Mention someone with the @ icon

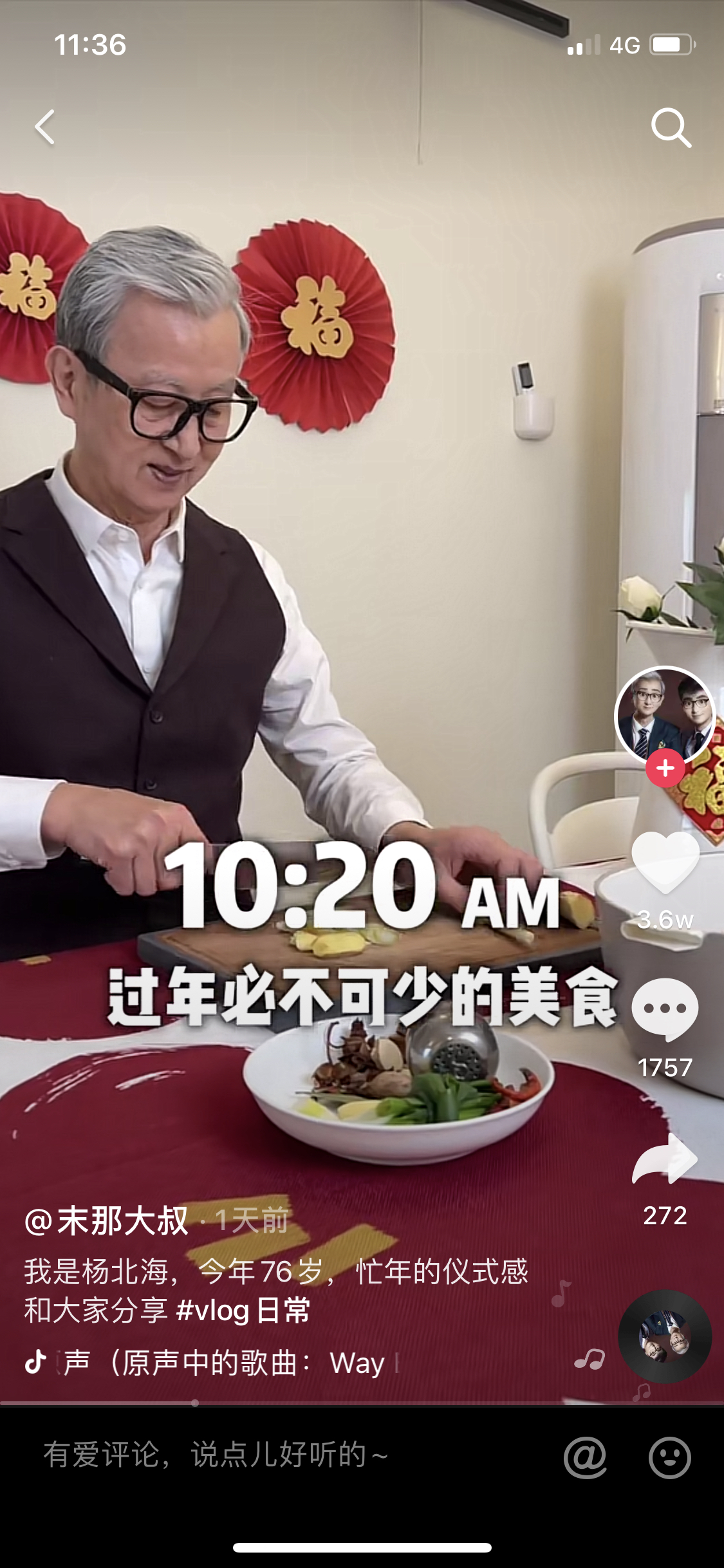[585, 1457]
